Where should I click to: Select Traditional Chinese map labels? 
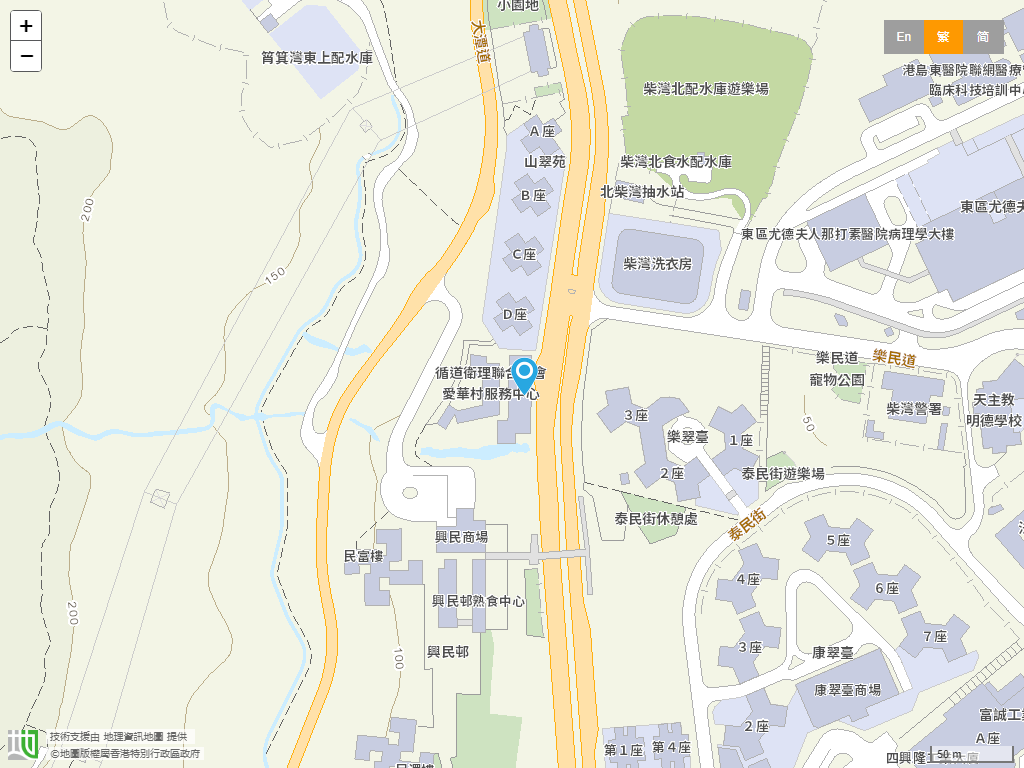tap(943, 37)
